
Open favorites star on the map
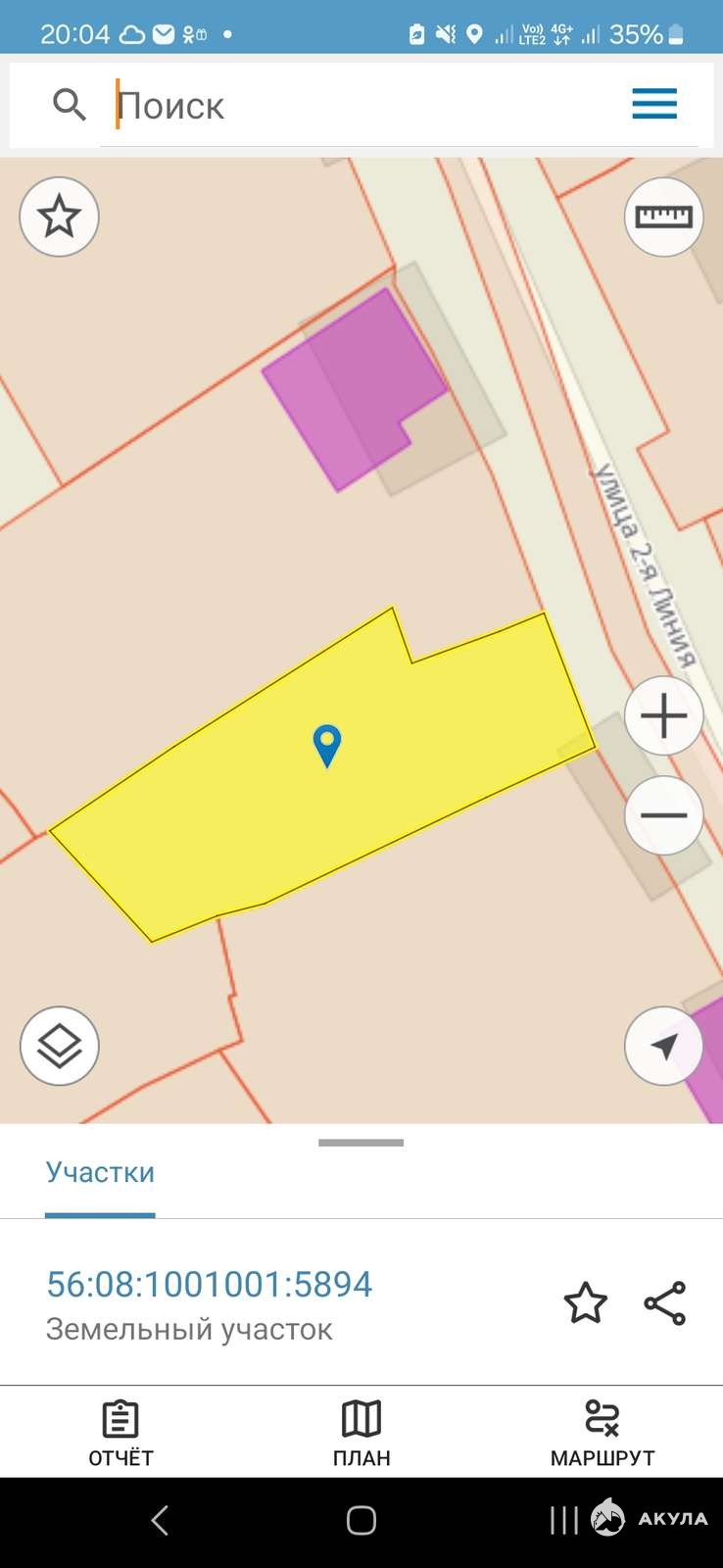[x=59, y=217]
